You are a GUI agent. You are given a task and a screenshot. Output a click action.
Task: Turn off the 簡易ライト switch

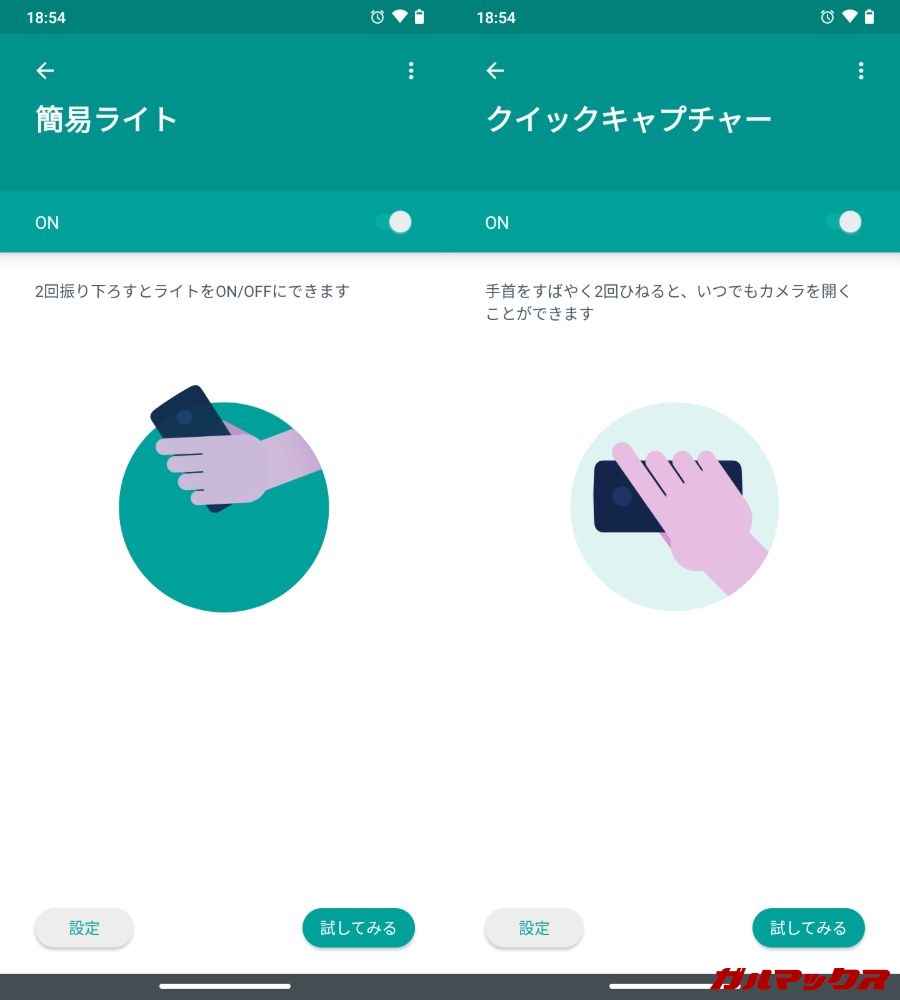(395, 222)
